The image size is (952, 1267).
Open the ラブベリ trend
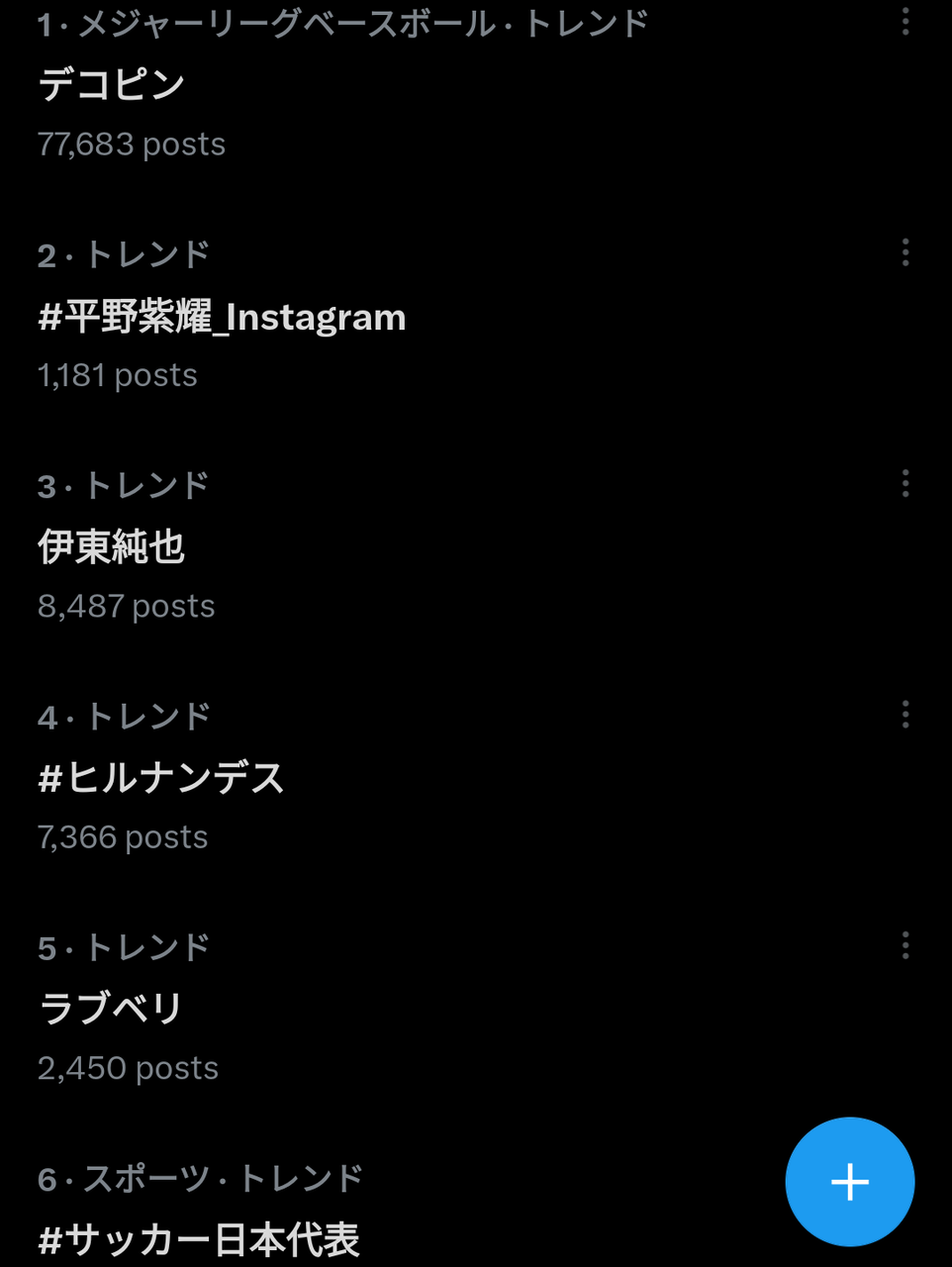111,1010
